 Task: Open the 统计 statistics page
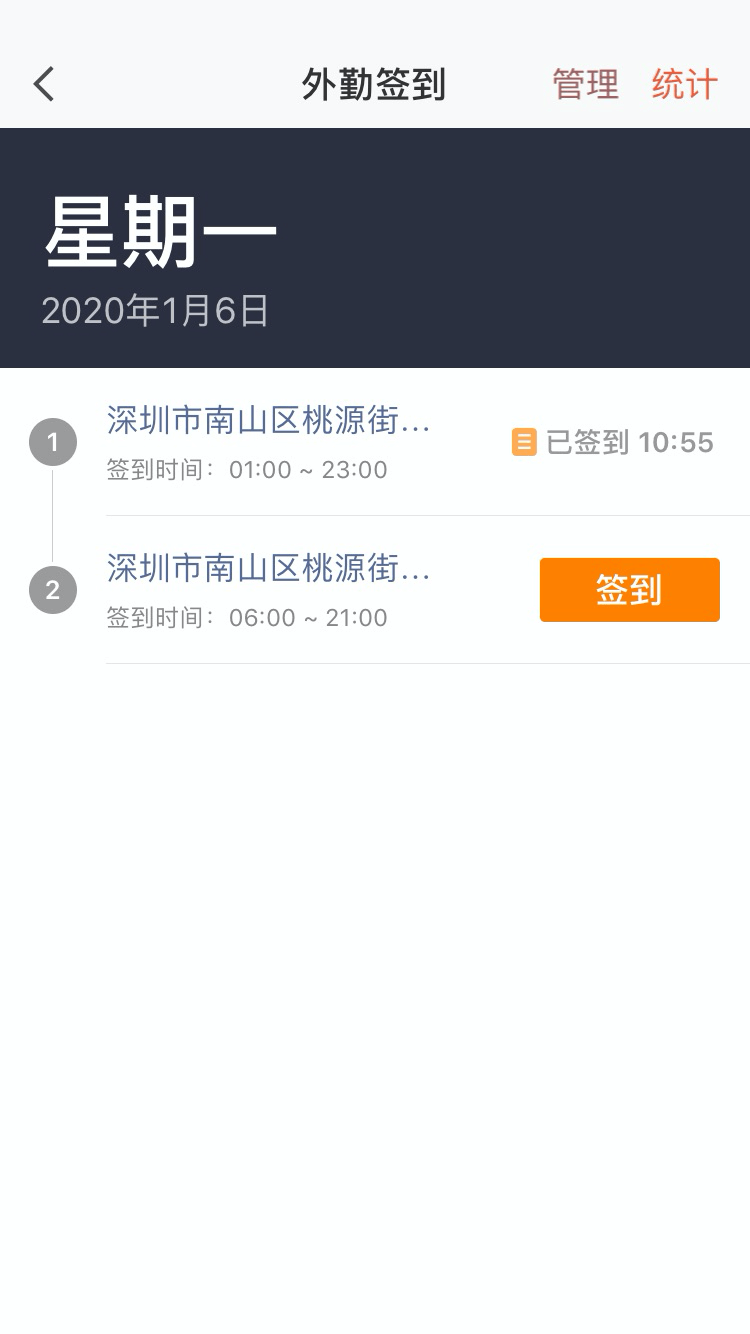tap(684, 85)
